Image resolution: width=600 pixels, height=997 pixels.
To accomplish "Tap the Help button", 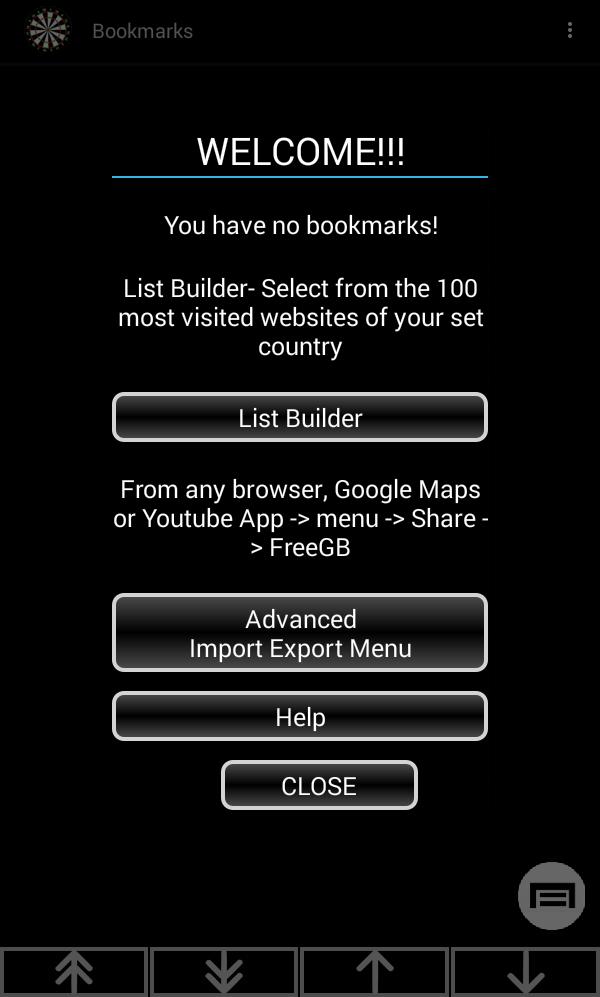I will (x=300, y=716).
